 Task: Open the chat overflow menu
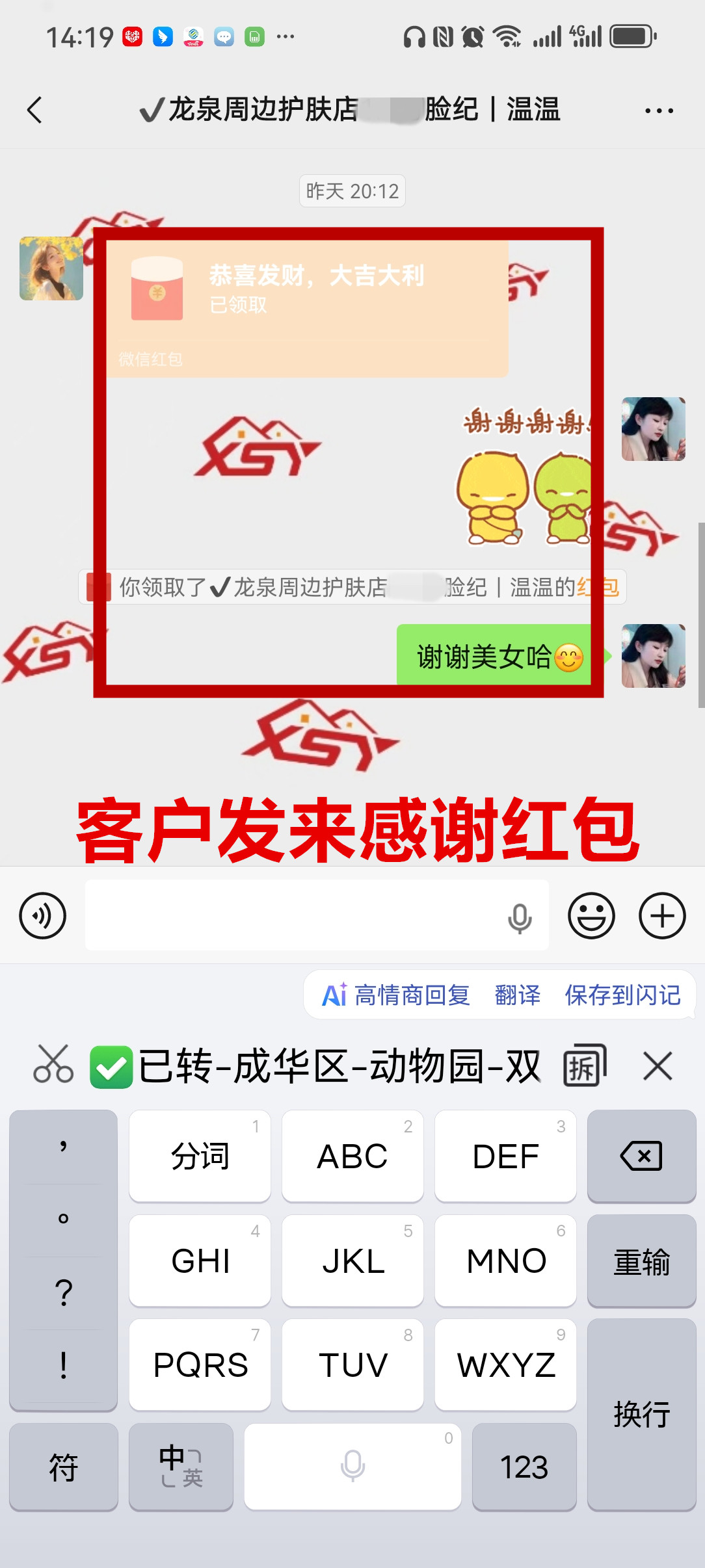pos(658,111)
